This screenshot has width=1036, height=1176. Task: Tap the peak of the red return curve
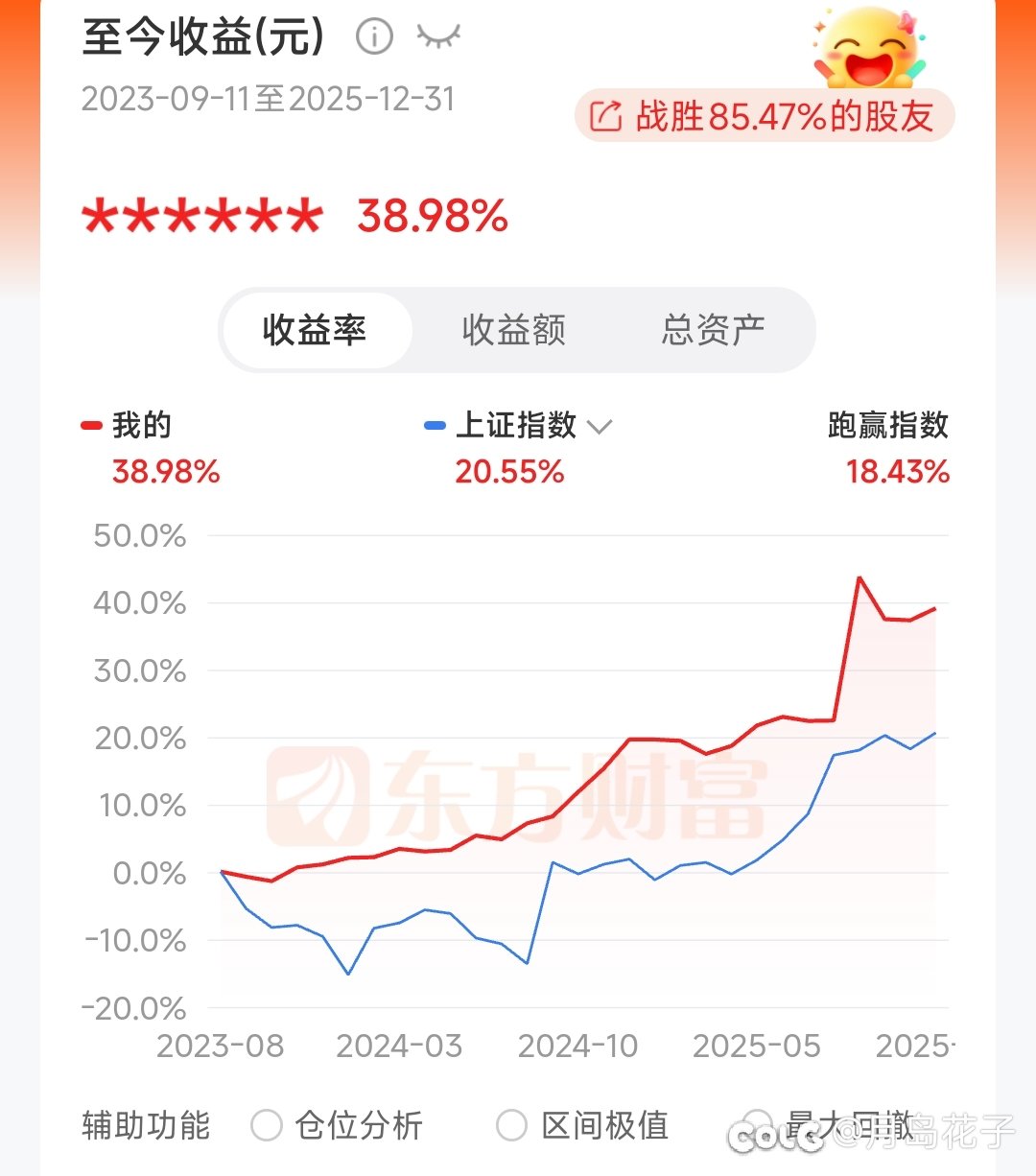click(859, 577)
